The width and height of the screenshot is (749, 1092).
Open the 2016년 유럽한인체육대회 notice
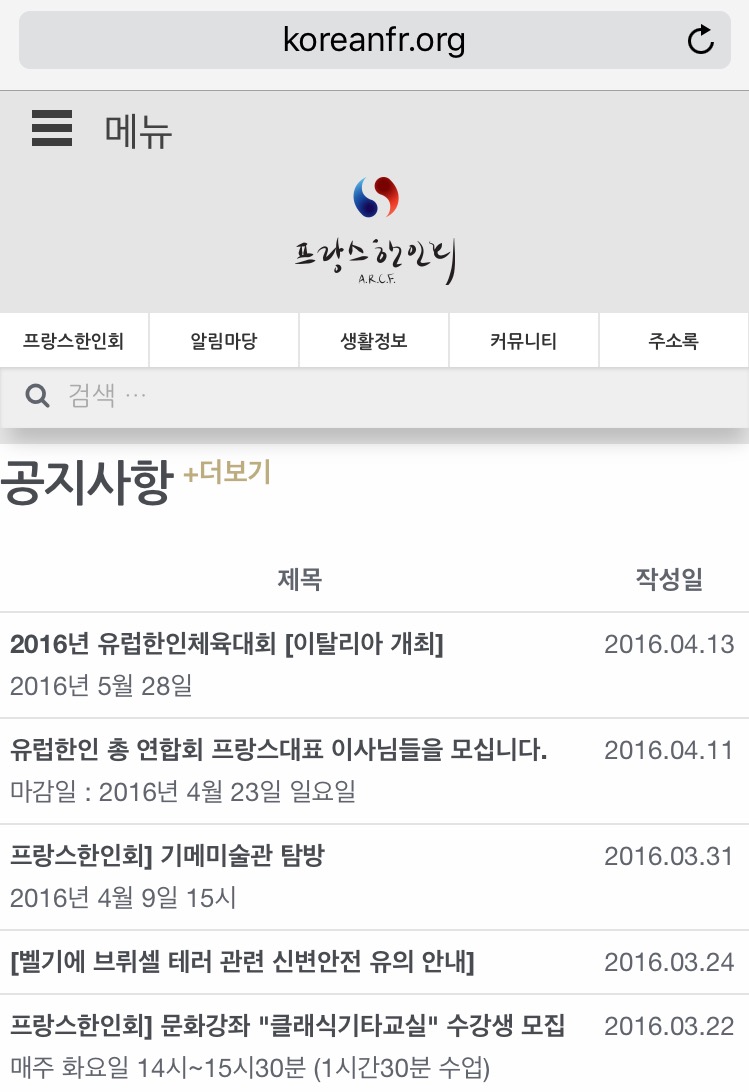click(227, 644)
